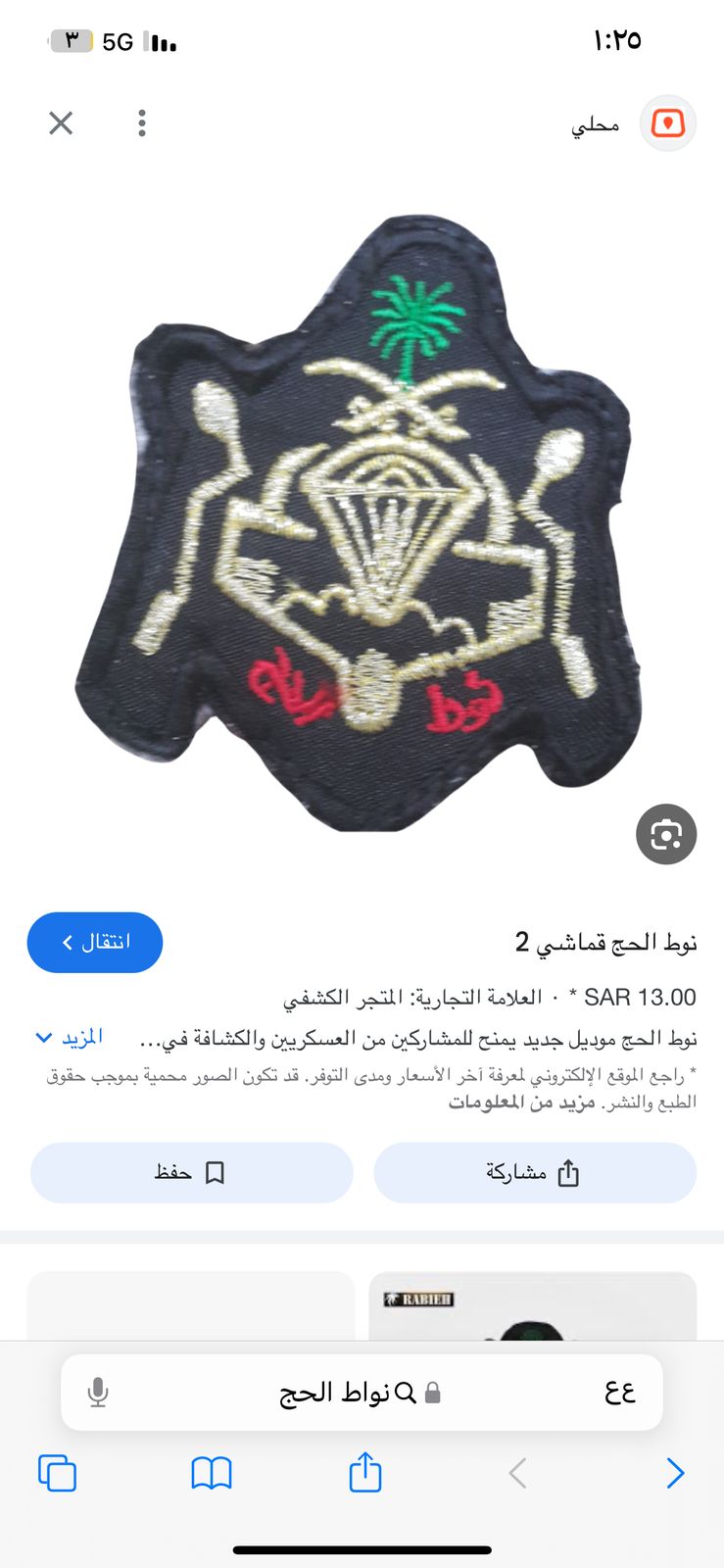724x1568 pixels.
Task: Open Safari share sheet
Action: click(365, 1472)
